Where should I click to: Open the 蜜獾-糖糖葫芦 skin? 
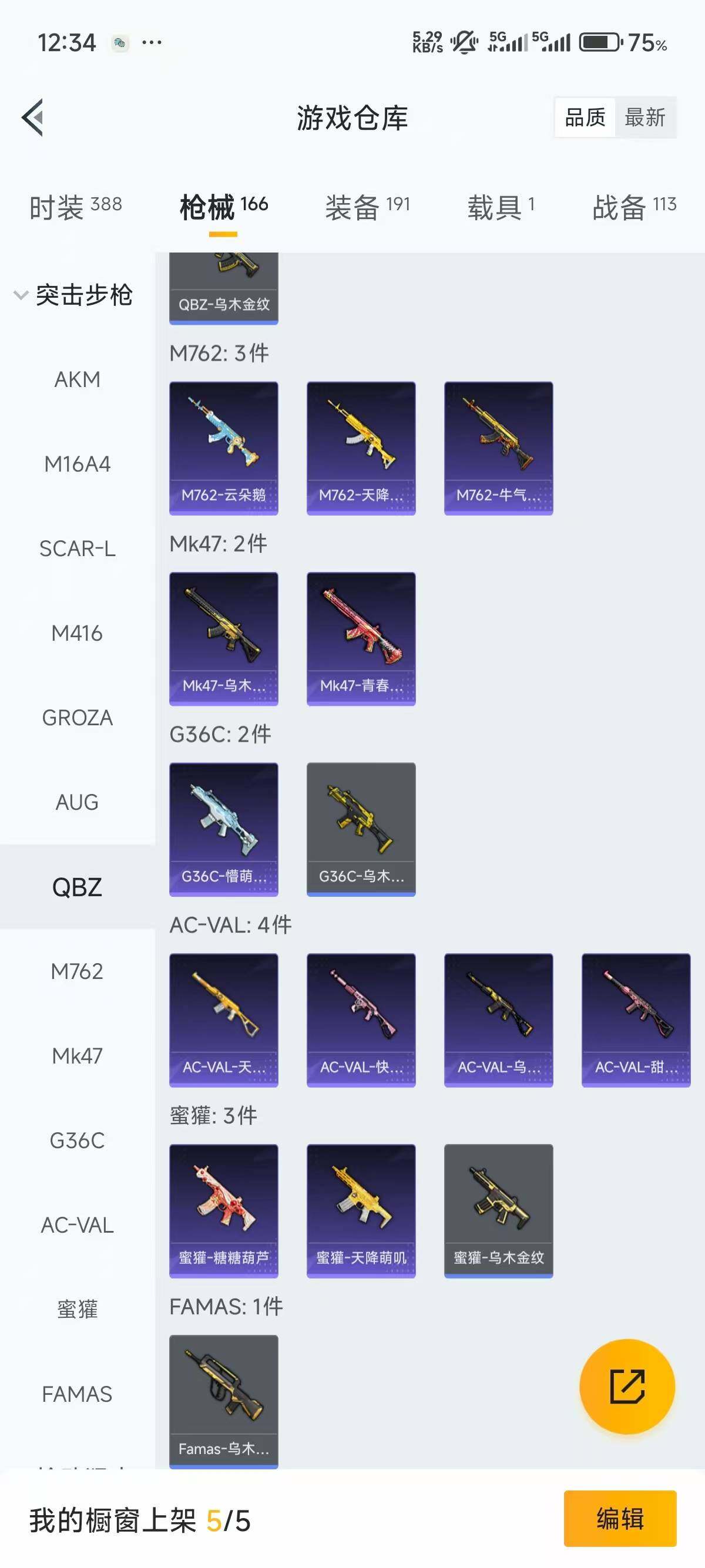point(223,1210)
